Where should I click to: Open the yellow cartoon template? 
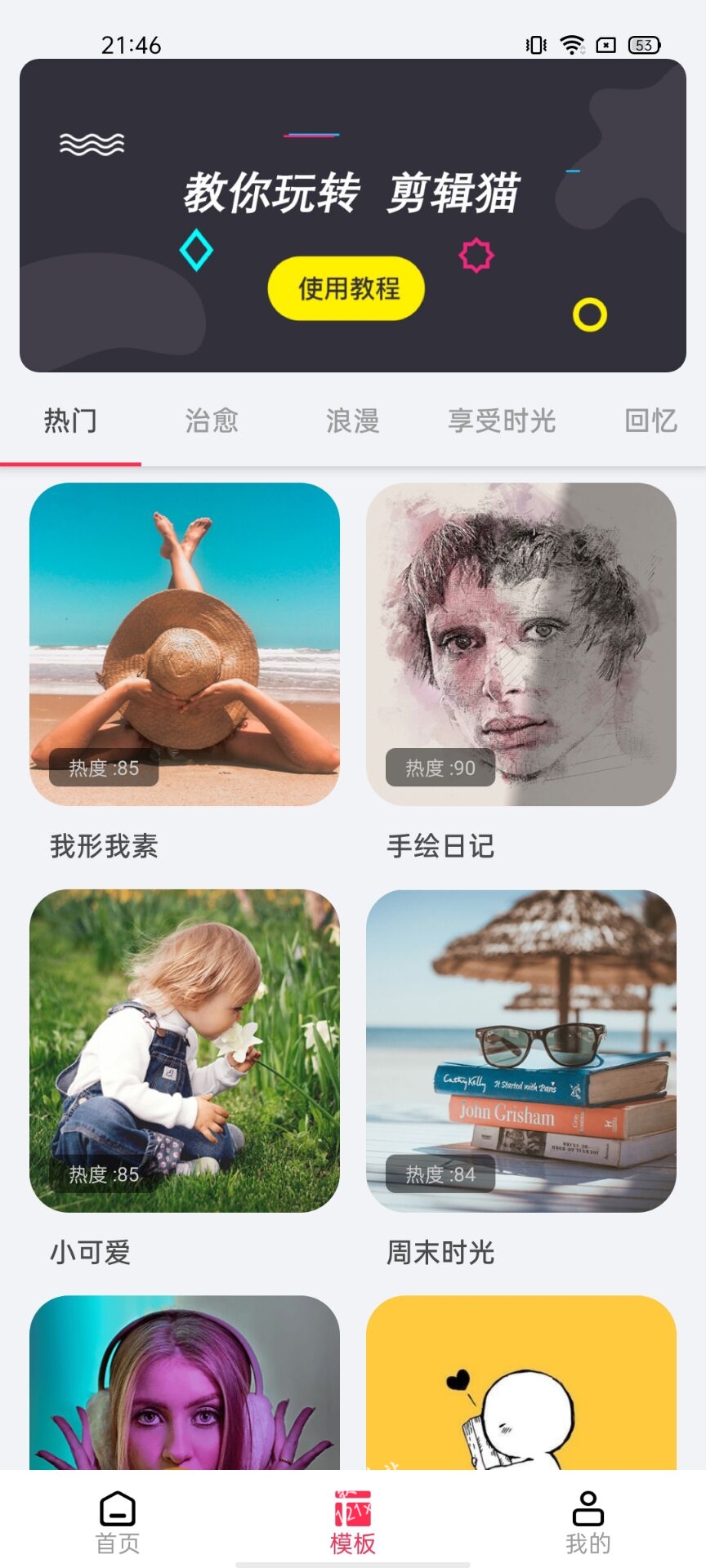[x=521, y=1383]
